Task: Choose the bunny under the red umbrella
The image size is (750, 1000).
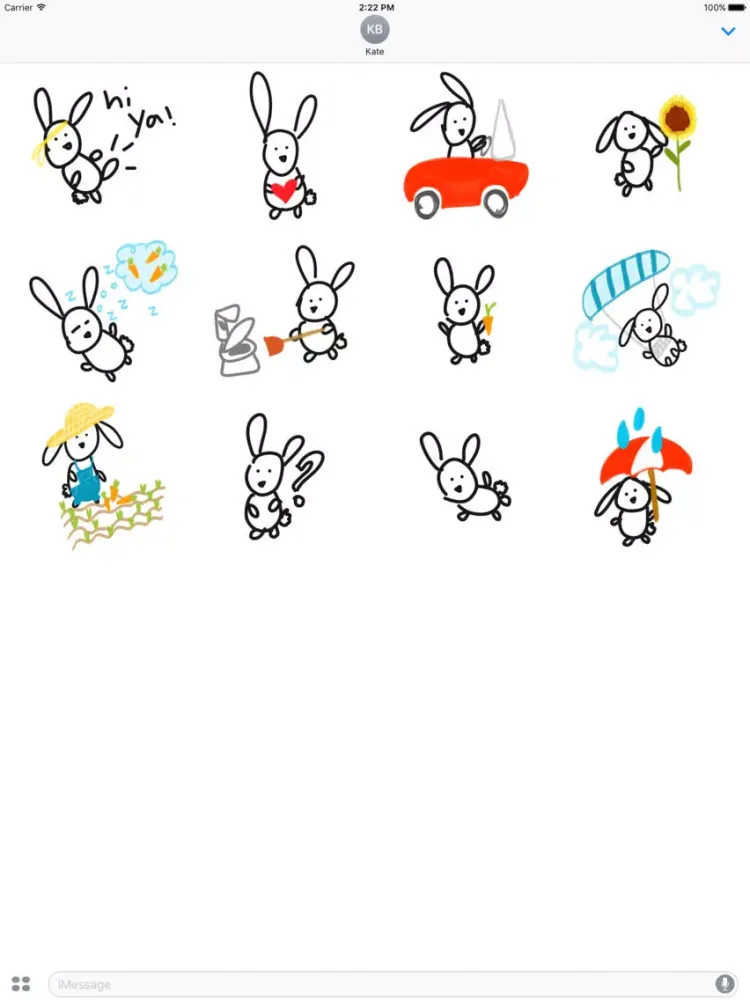Action: click(644, 473)
